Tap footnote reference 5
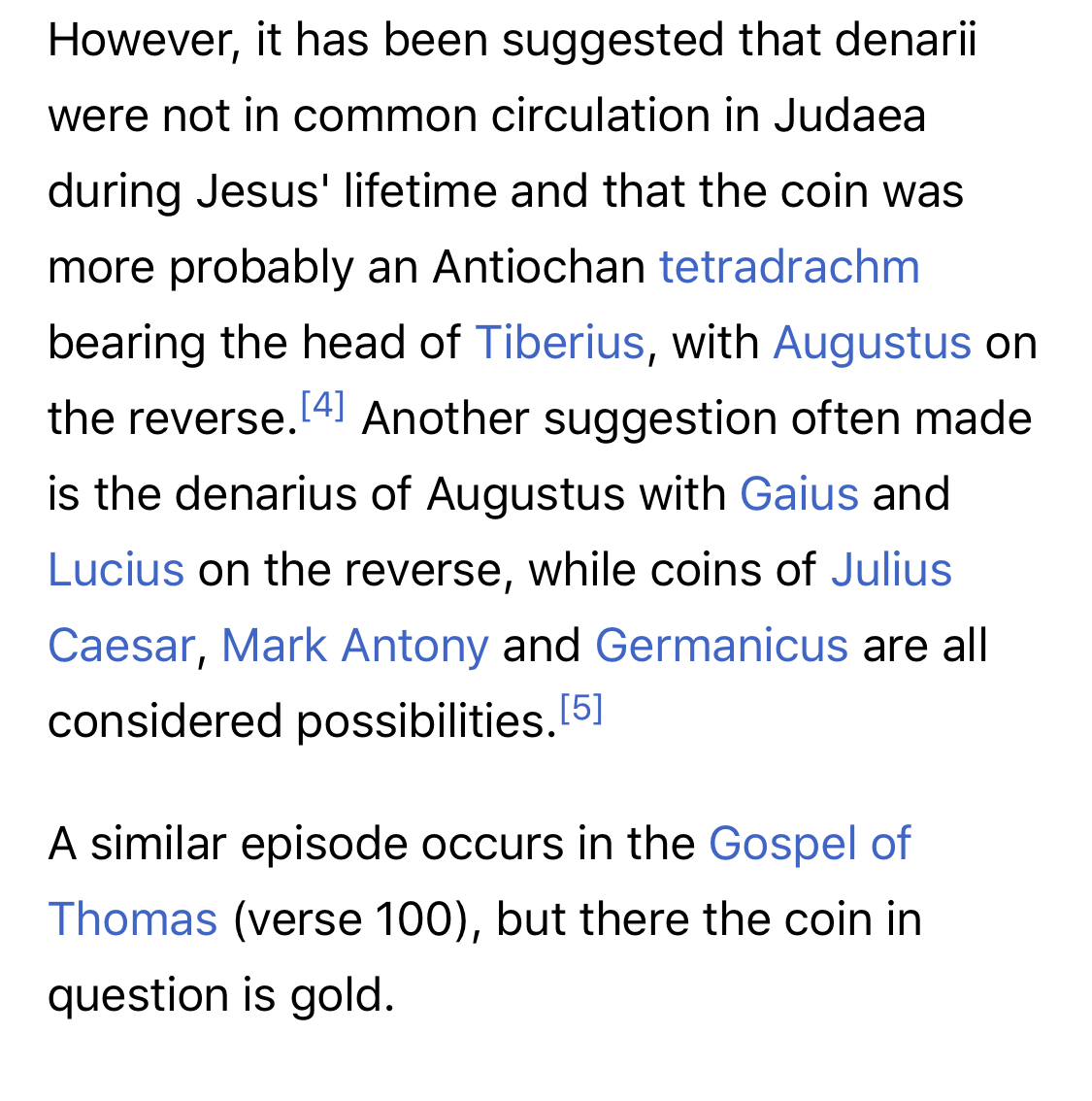The height and width of the screenshot is (1101, 1092). 581,709
